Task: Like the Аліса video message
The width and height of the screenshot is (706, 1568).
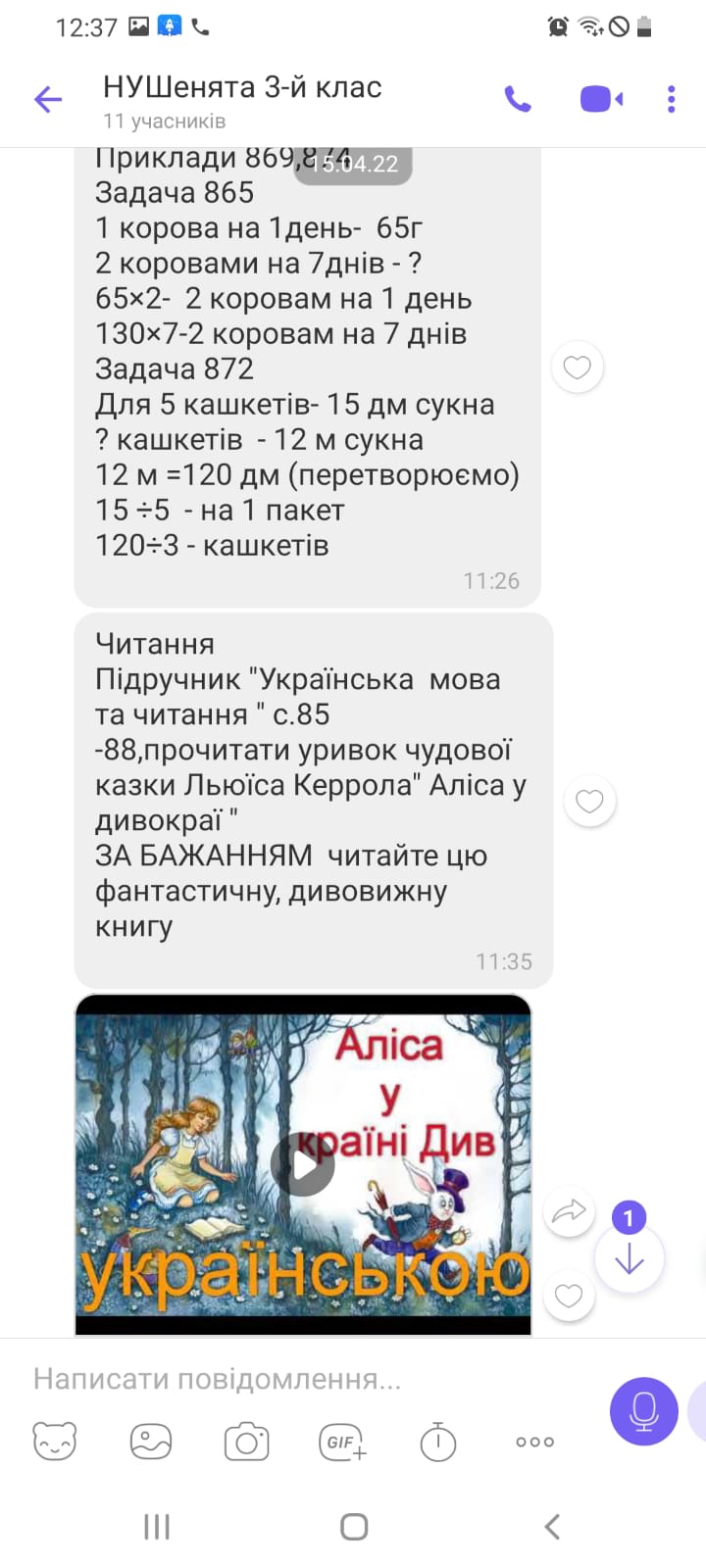Action: pos(569,1297)
